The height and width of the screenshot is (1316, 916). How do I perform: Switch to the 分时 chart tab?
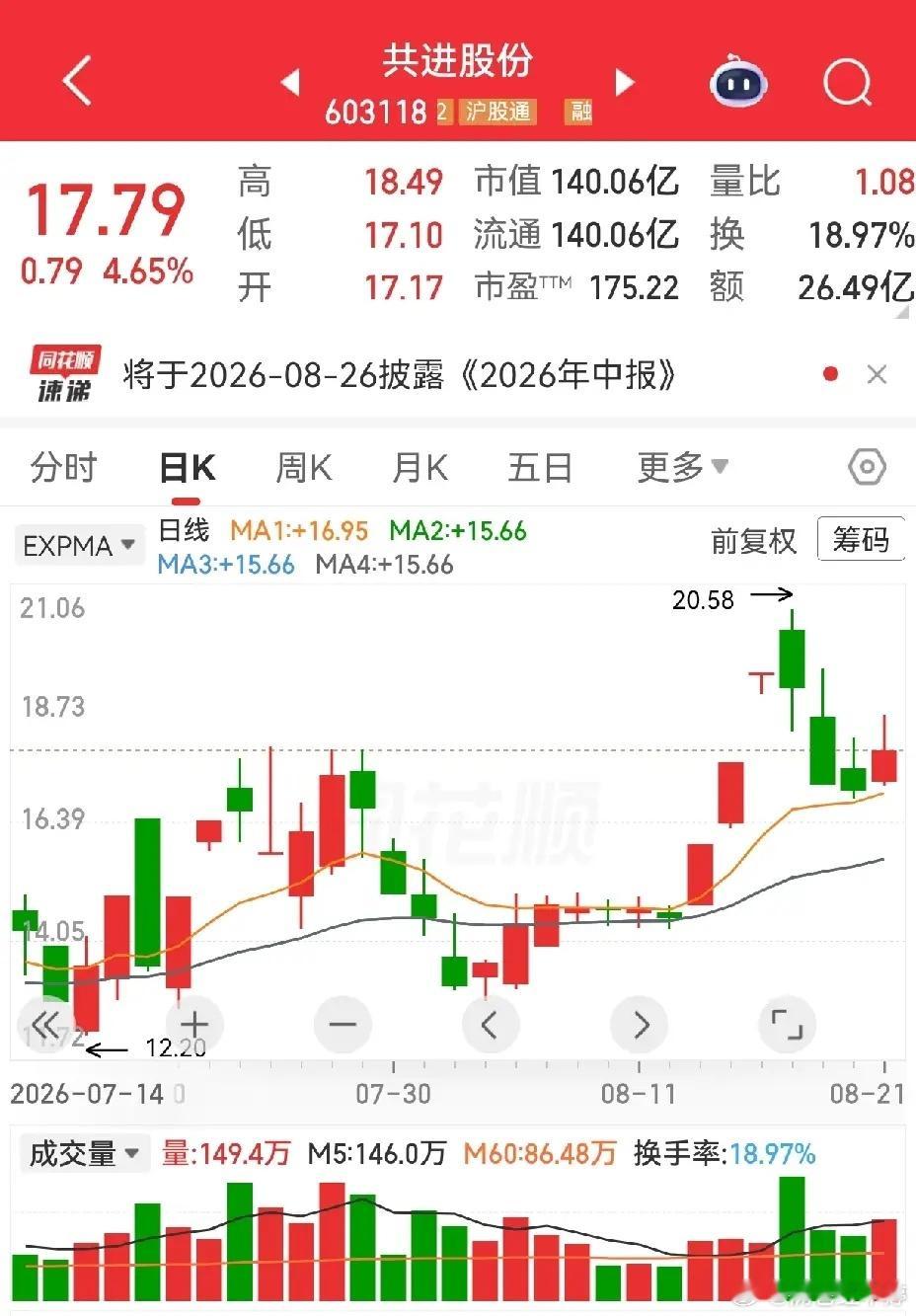click(x=64, y=467)
